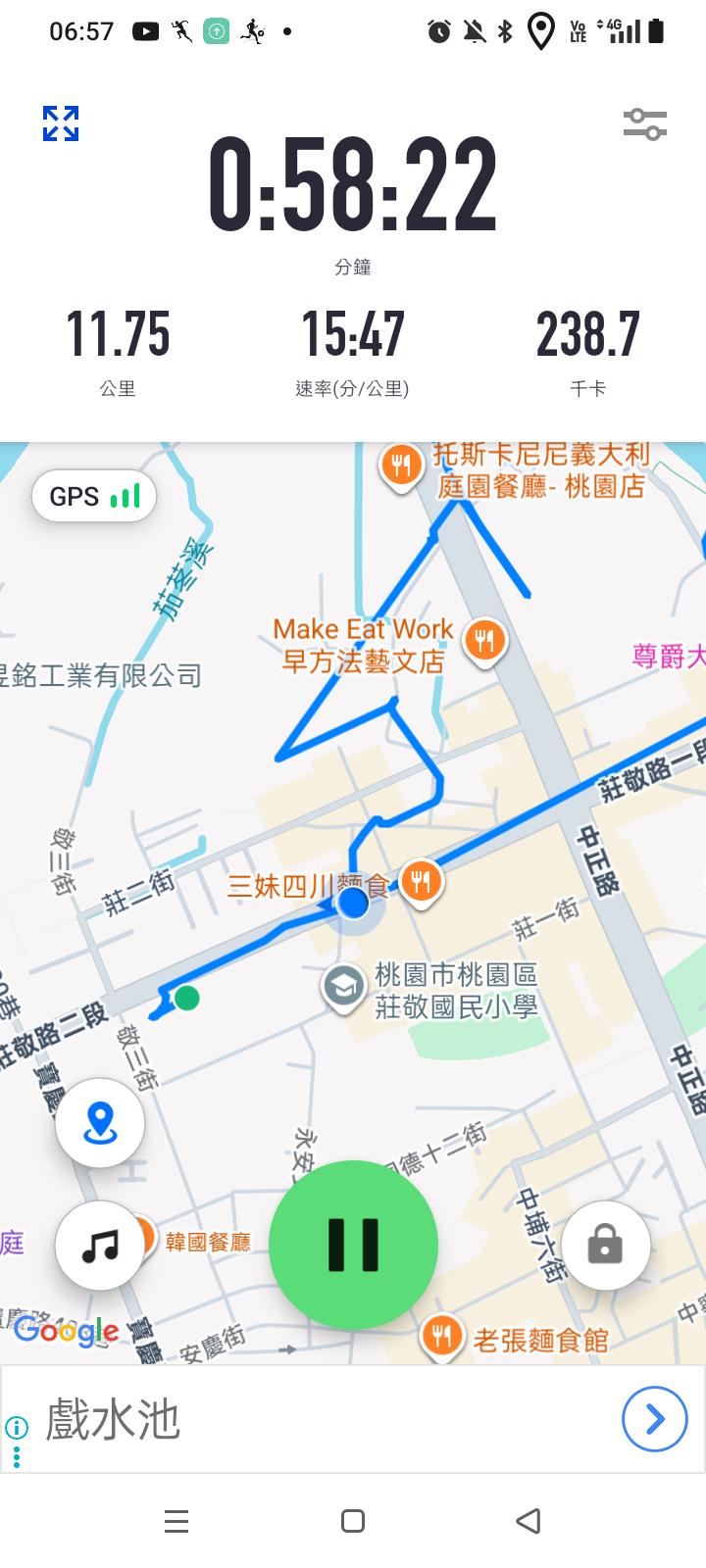706x1568 pixels.
Task: Select the 老張麵食館 restaurant pin
Action: pyautogui.click(x=442, y=1336)
